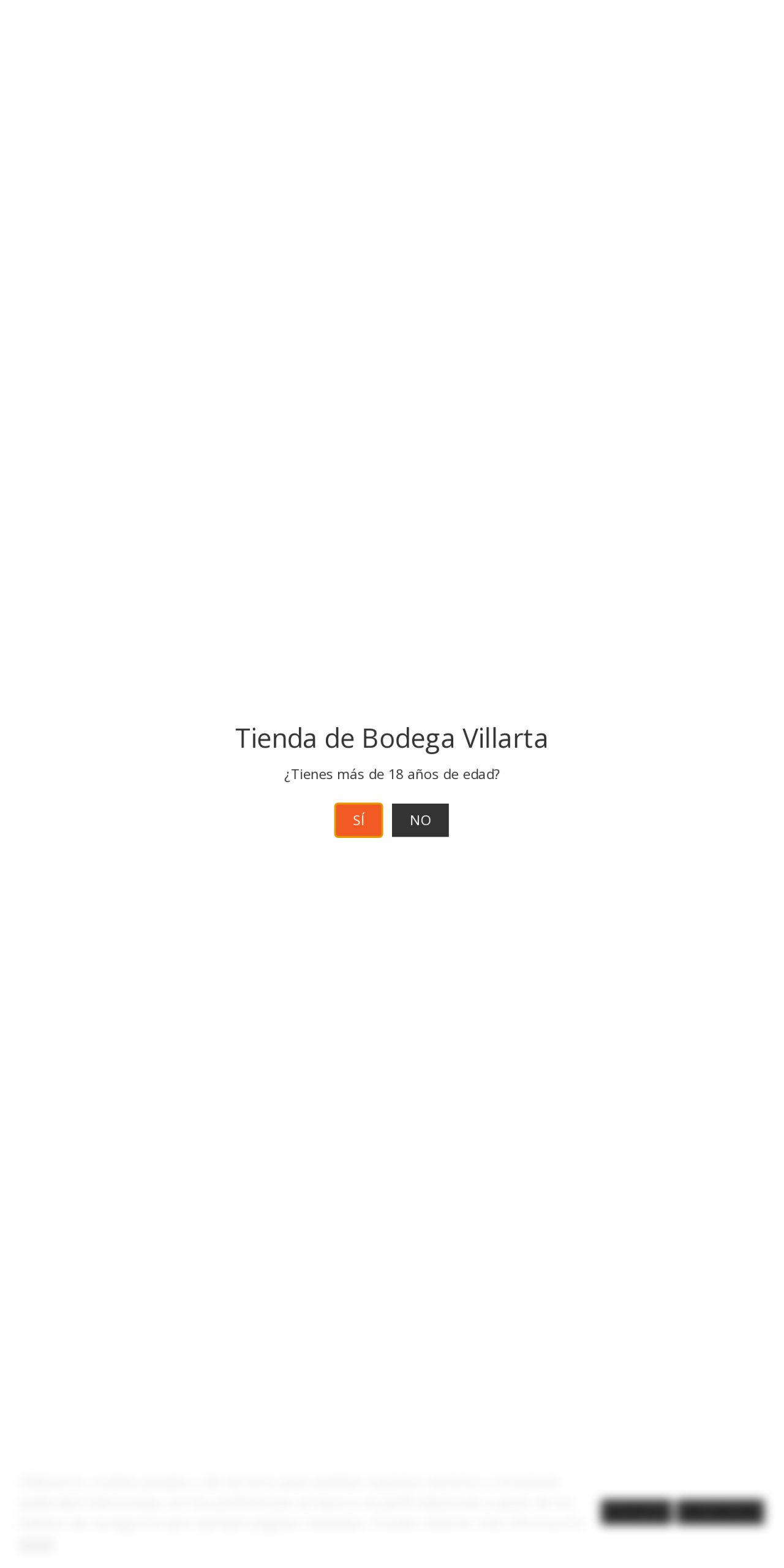
Task: Click the underlined link in banner text
Action: [x=37, y=1542]
